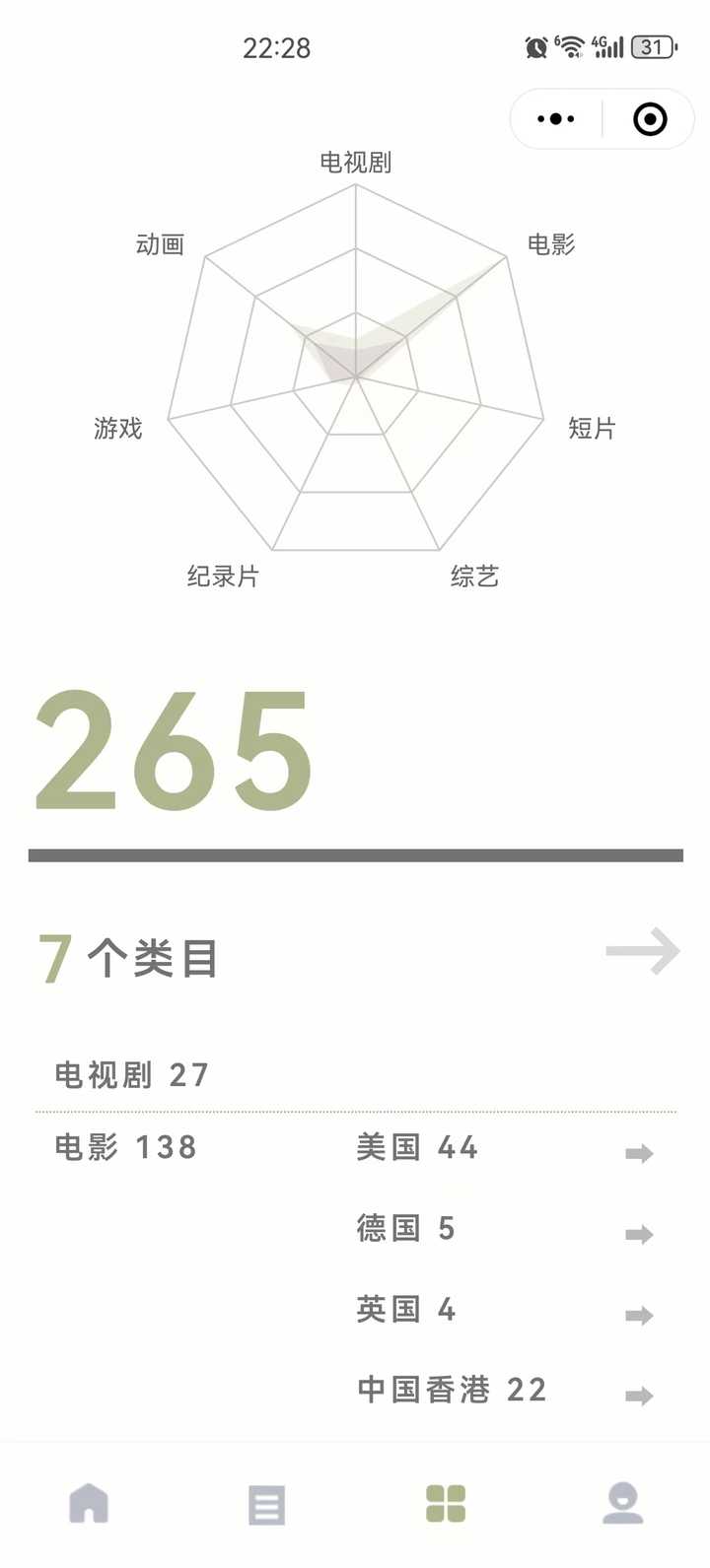Go to the profile tab
The width and height of the screenshot is (710, 1568).
(623, 1504)
